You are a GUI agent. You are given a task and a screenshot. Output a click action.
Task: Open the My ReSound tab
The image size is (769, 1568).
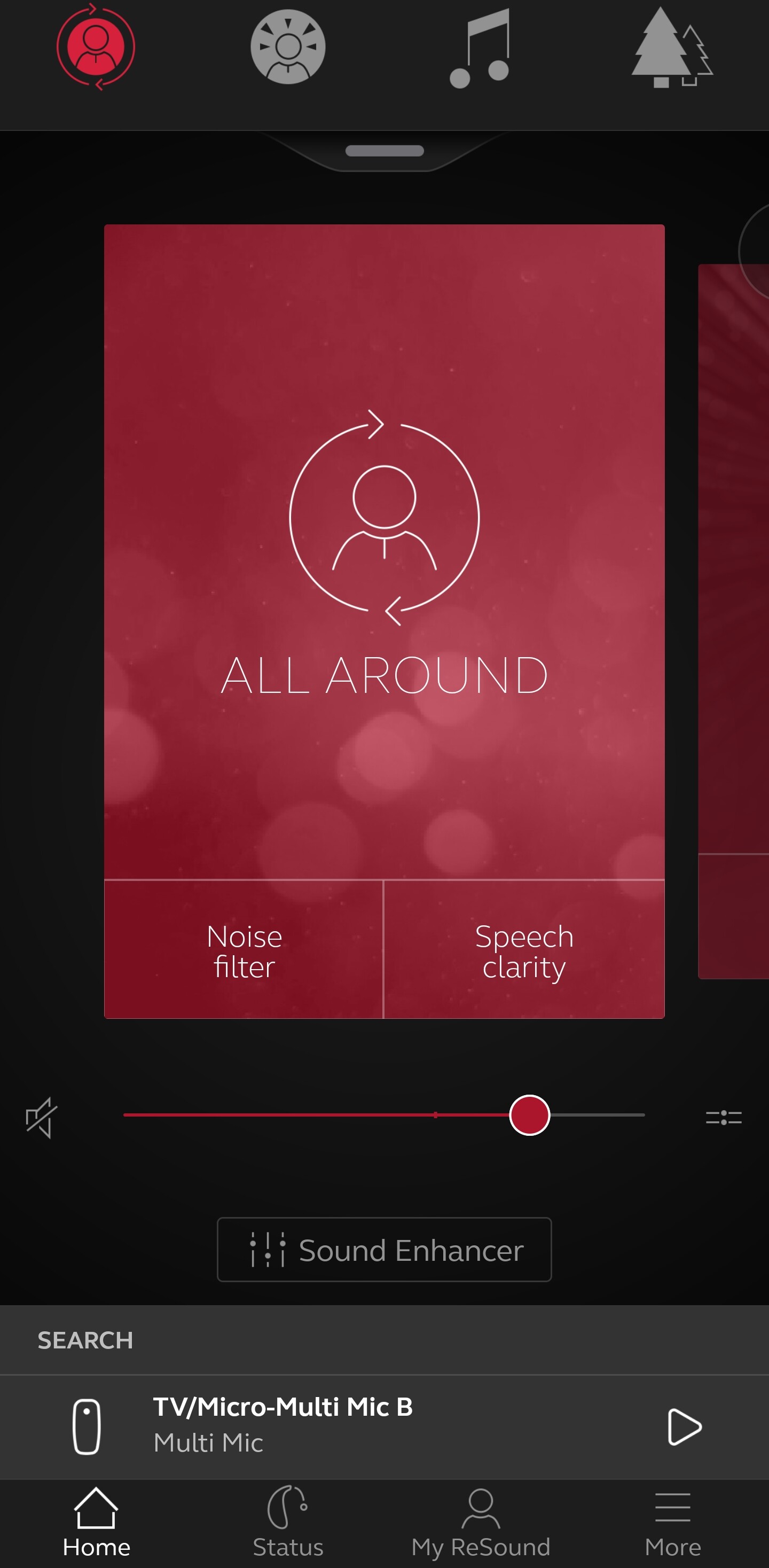coord(481,1522)
